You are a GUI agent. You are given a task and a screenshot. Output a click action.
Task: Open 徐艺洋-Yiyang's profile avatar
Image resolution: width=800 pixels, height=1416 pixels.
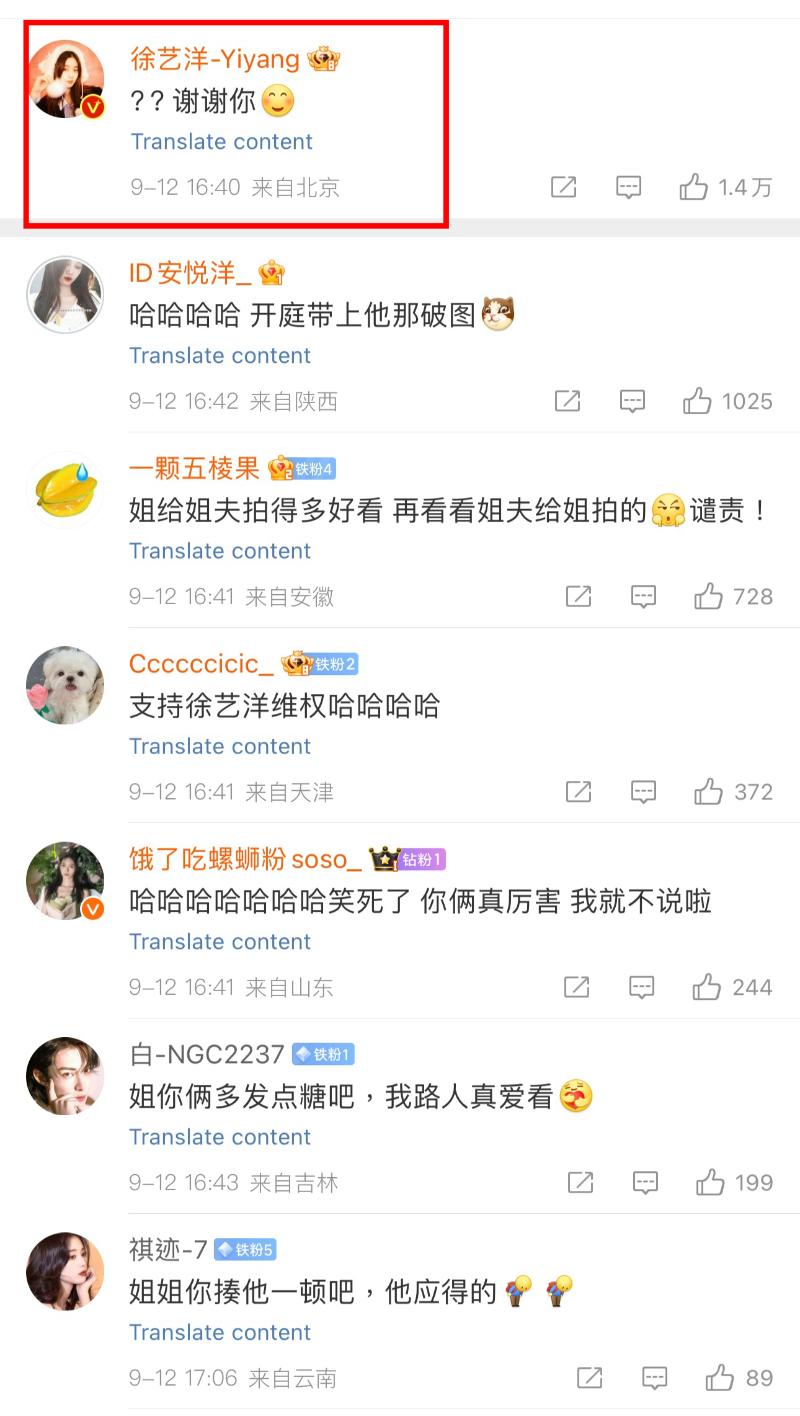coord(65,80)
